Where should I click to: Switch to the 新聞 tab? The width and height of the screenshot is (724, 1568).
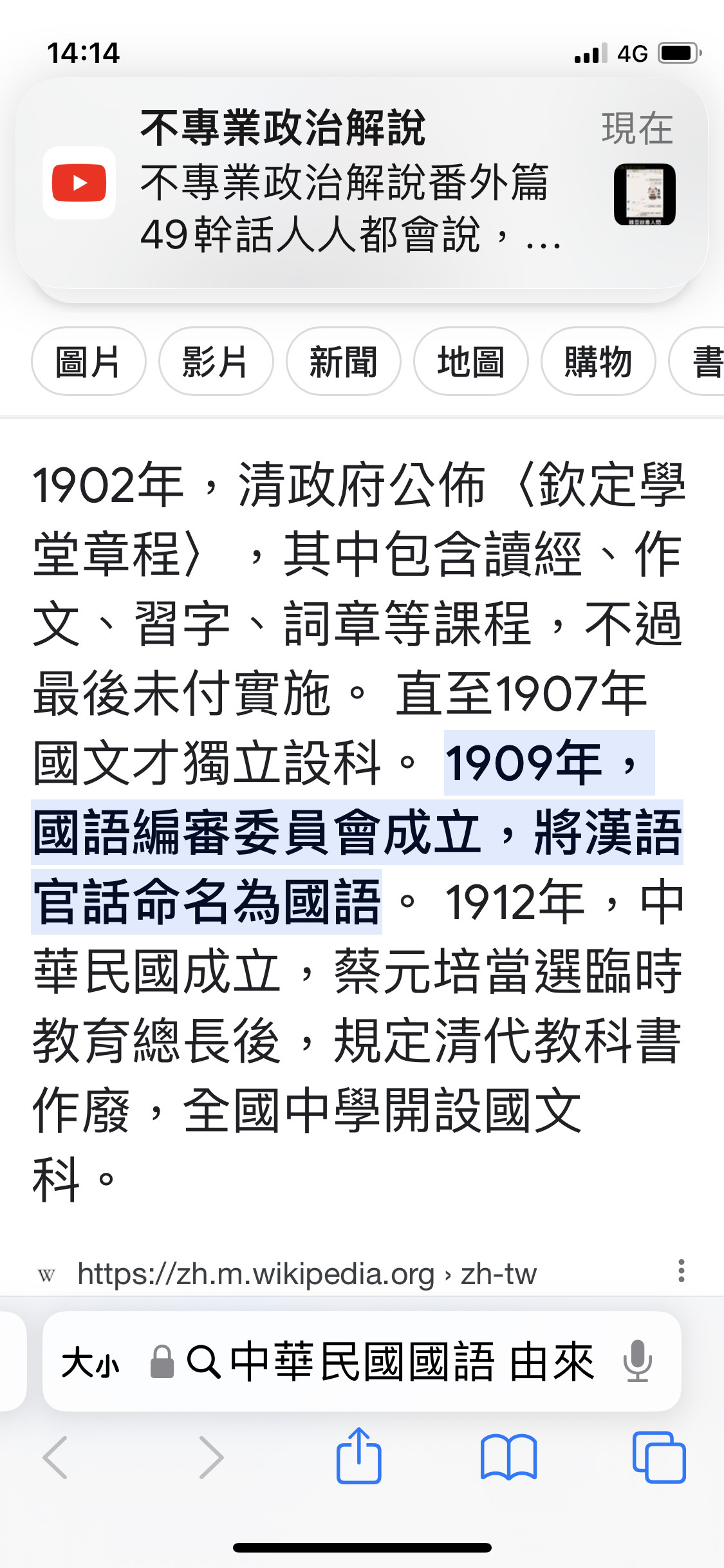click(343, 361)
